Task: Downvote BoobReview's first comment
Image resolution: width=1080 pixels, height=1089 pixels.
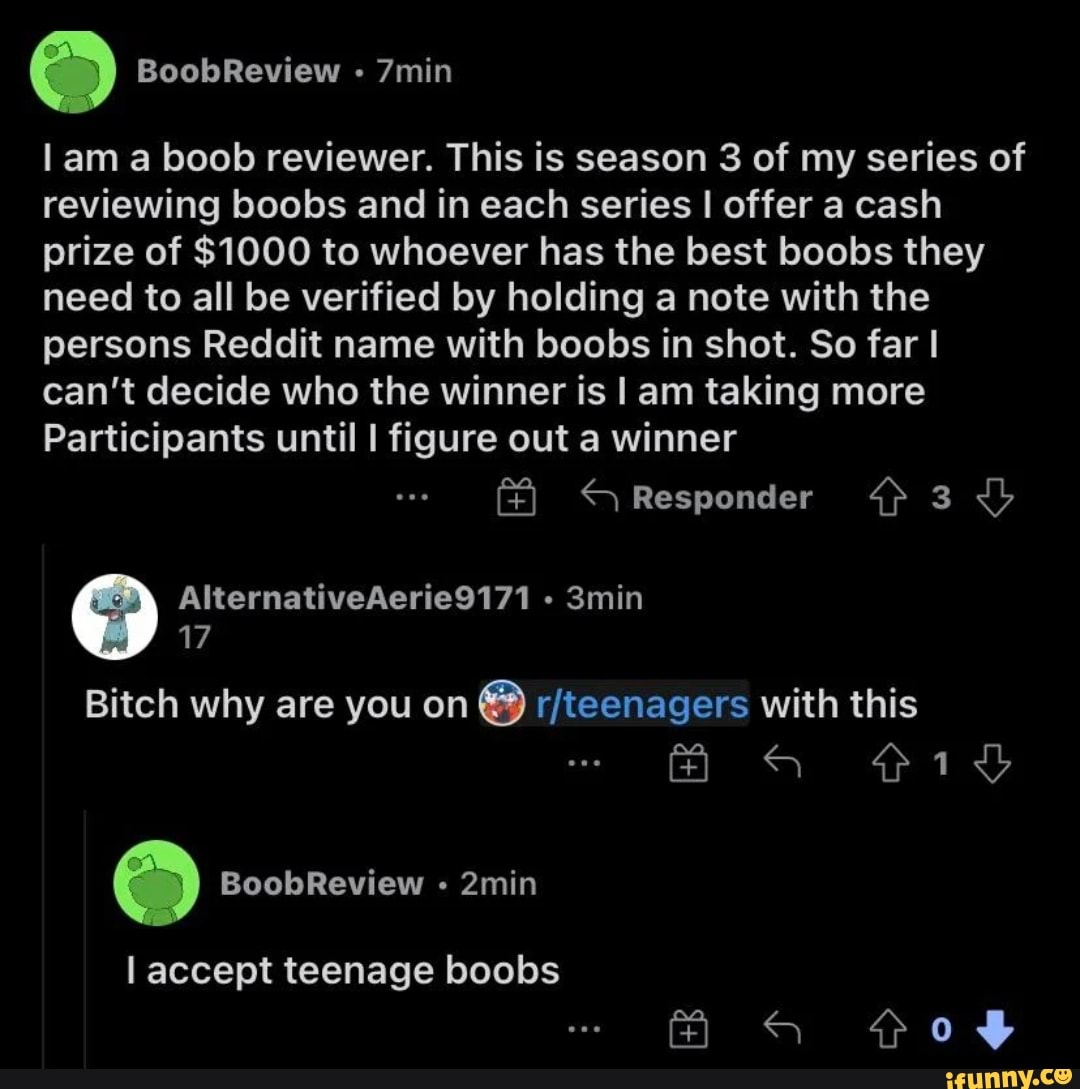Action: coord(995,497)
